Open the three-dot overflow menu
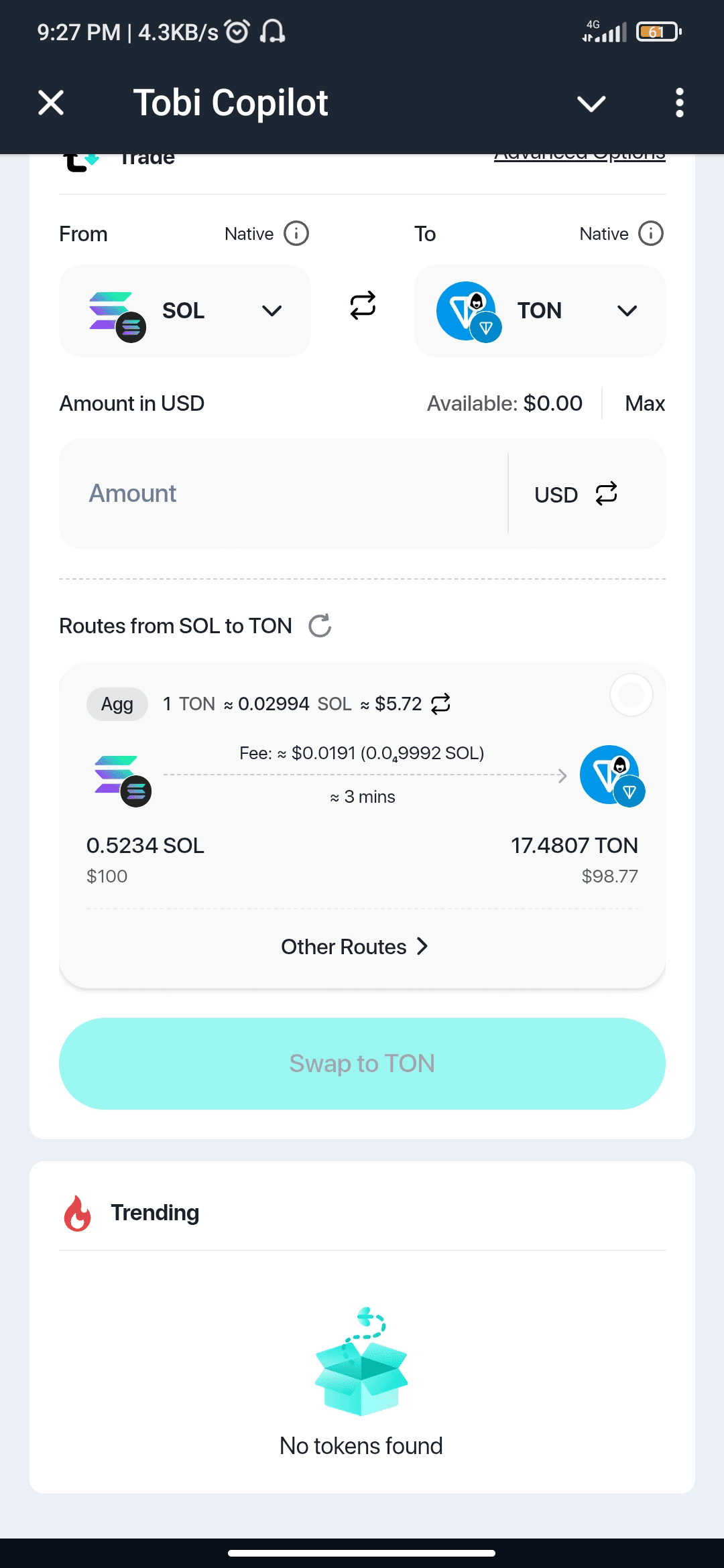Screen dimensions: 724x1568 pos(679,103)
